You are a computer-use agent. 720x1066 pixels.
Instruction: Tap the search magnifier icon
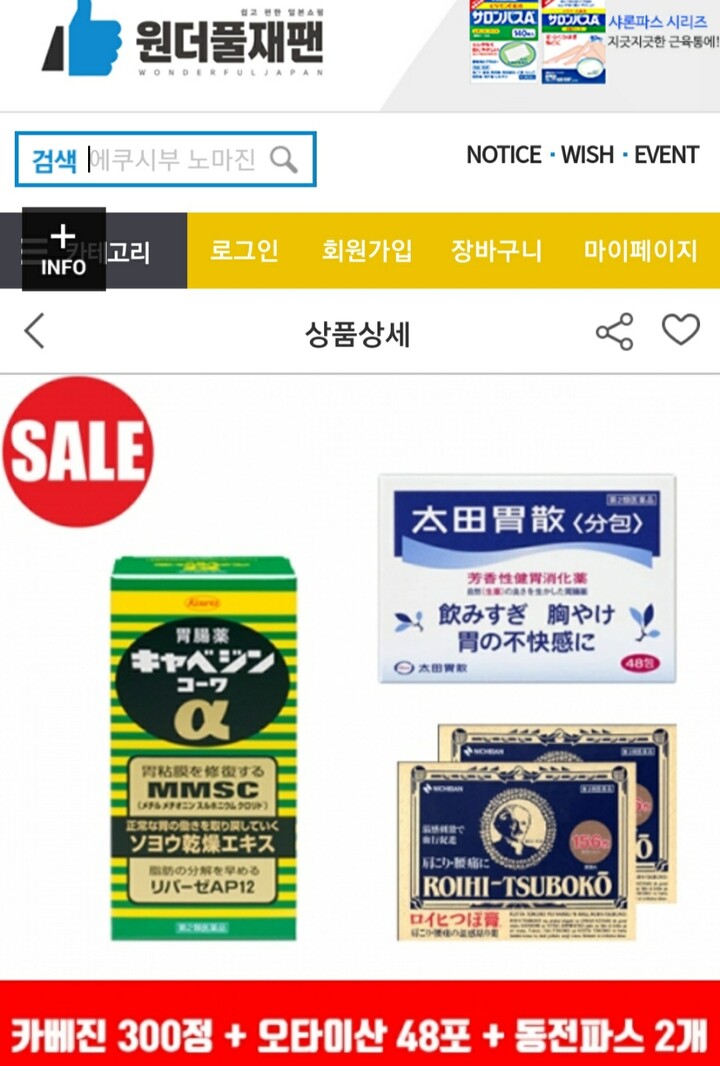point(284,160)
